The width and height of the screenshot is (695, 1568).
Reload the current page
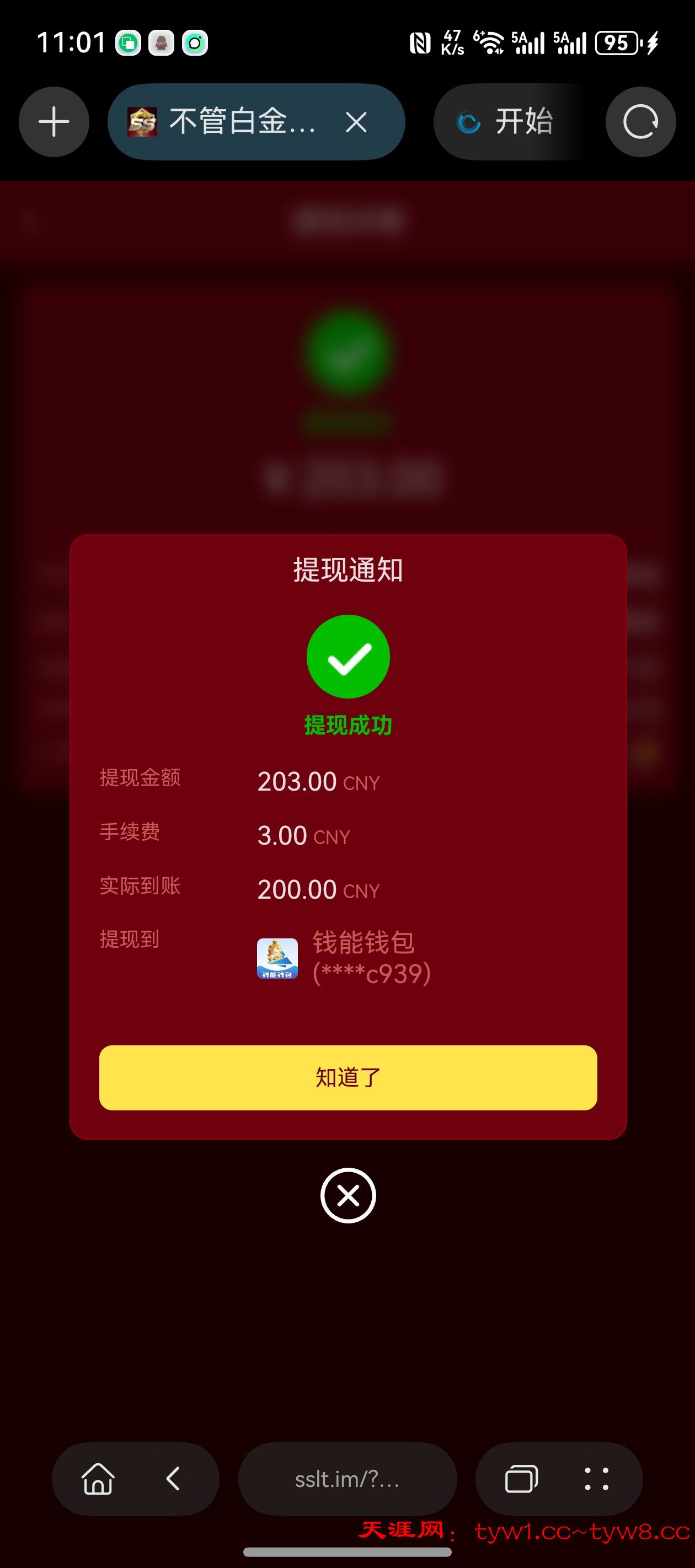(640, 122)
